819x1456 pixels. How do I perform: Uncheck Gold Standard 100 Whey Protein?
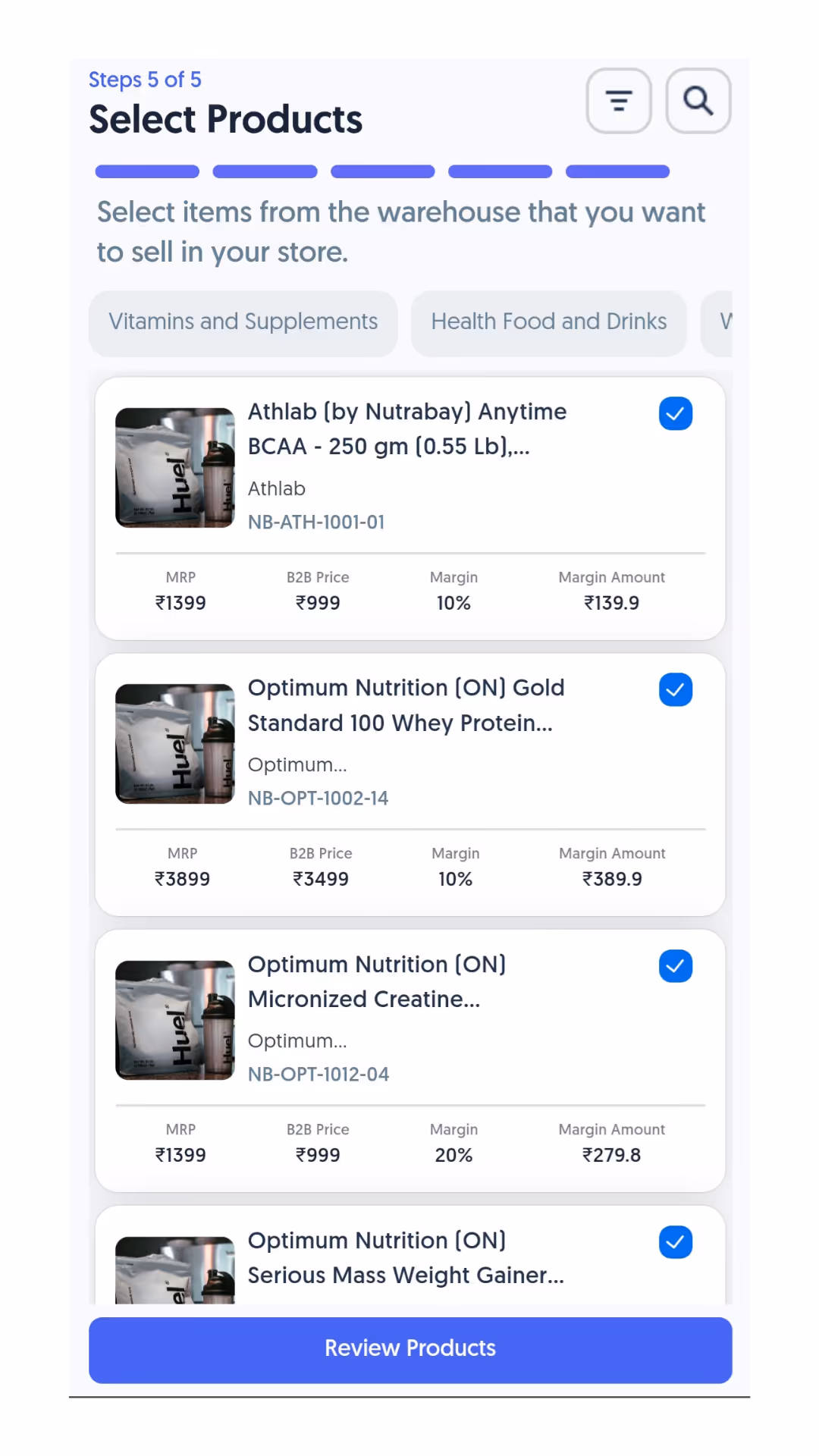tap(676, 690)
